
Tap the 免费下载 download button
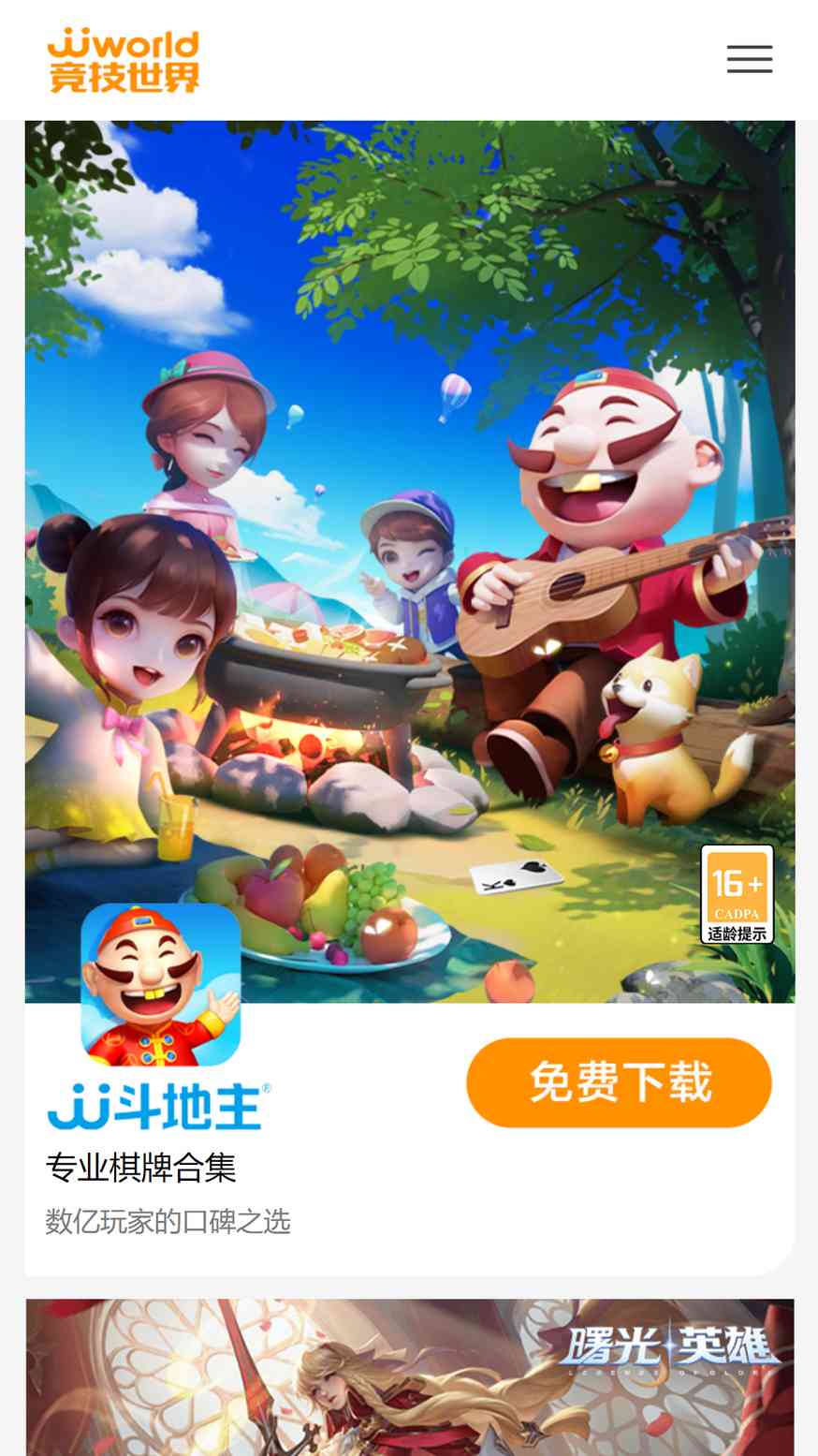click(x=619, y=1082)
